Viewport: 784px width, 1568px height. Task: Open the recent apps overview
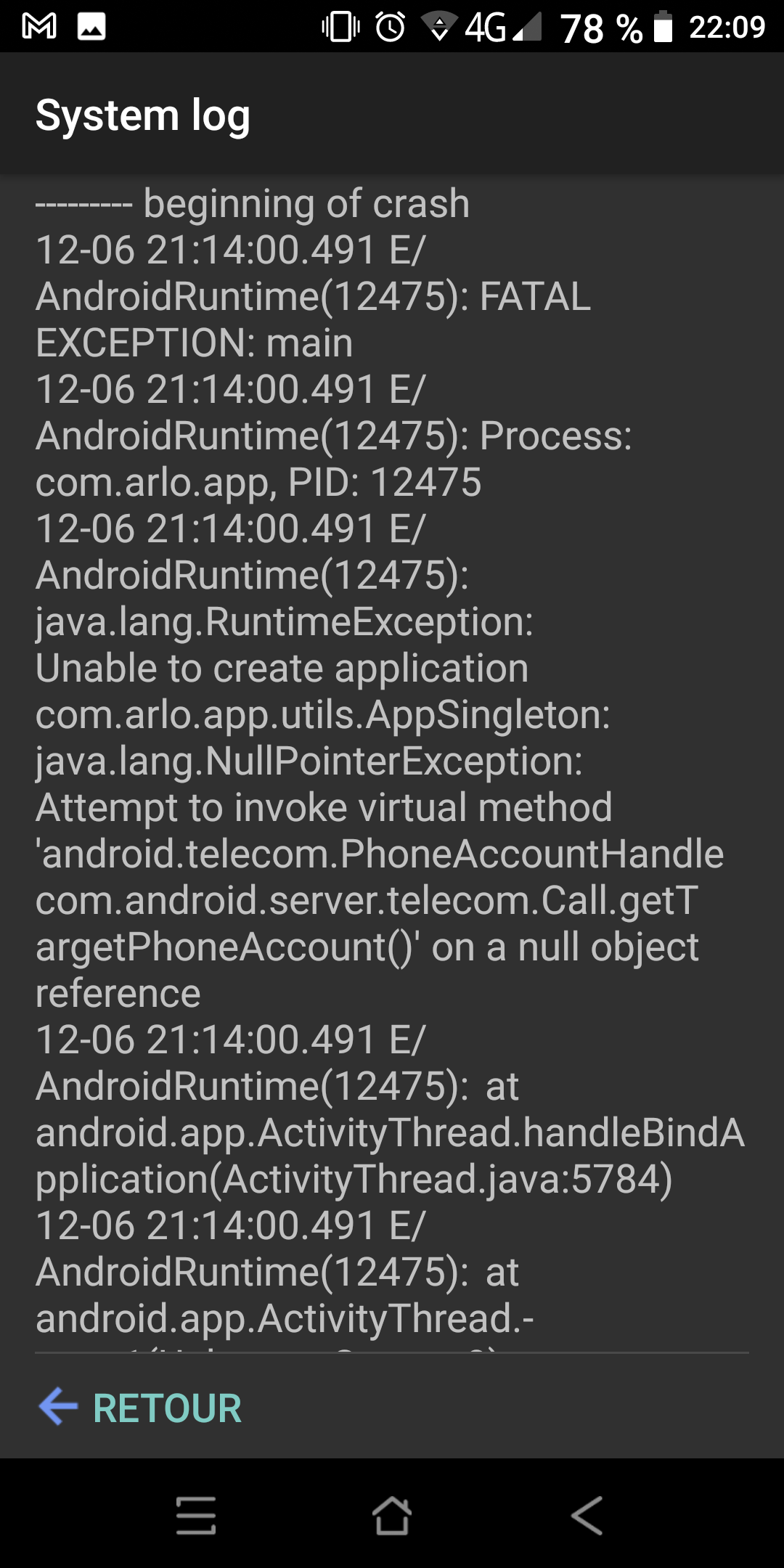tap(196, 1515)
